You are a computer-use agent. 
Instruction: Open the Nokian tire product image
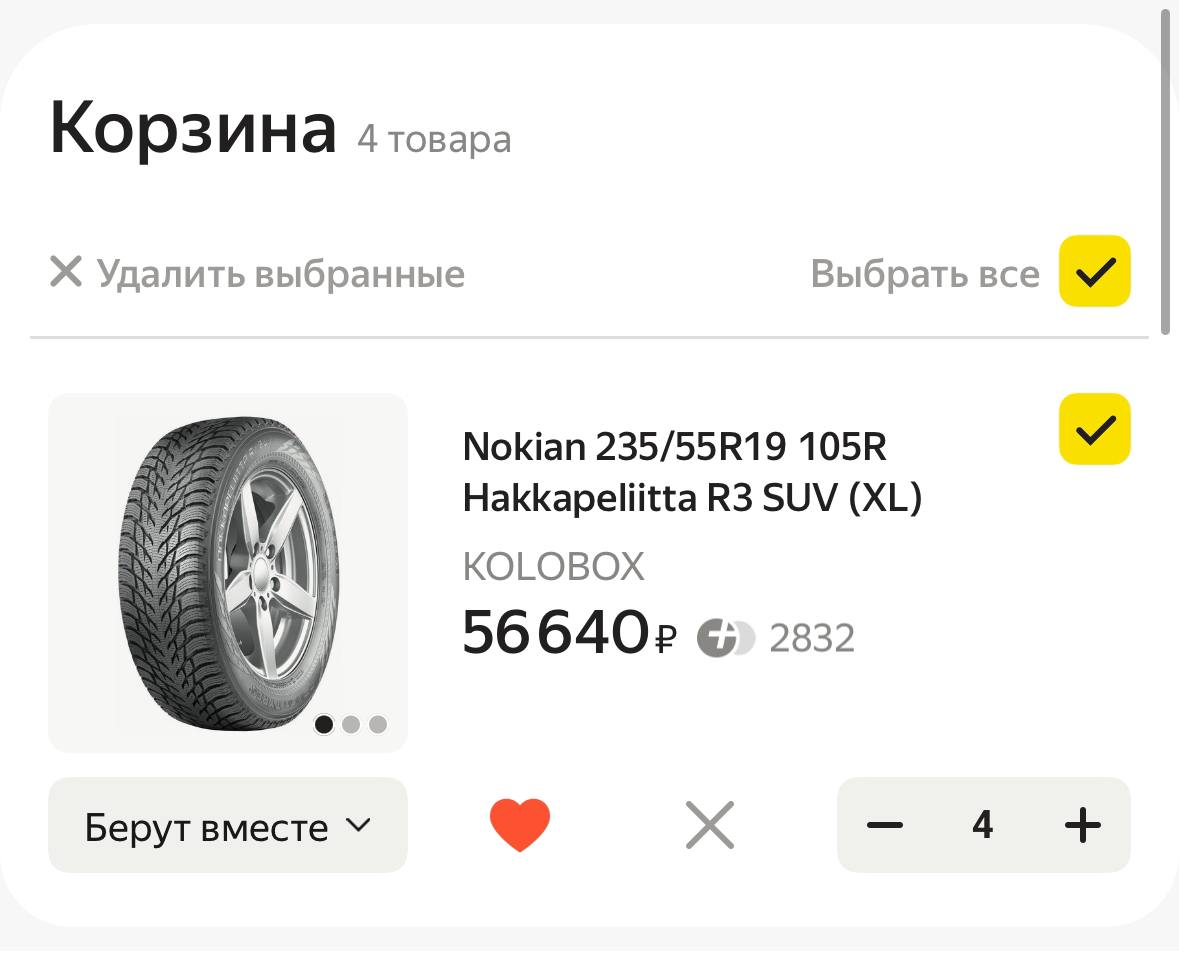pos(228,572)
